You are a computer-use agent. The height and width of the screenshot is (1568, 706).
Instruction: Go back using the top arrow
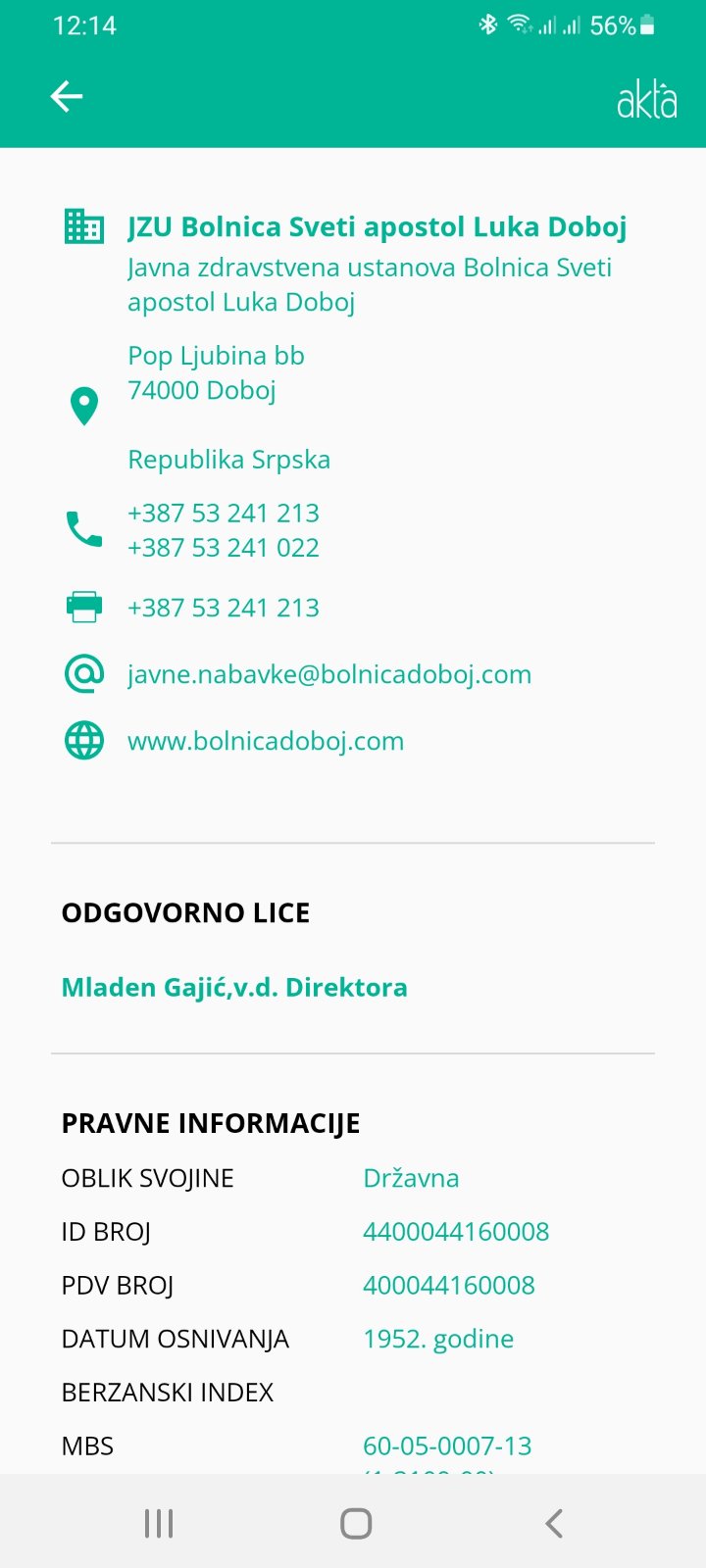tap(67, 96)
